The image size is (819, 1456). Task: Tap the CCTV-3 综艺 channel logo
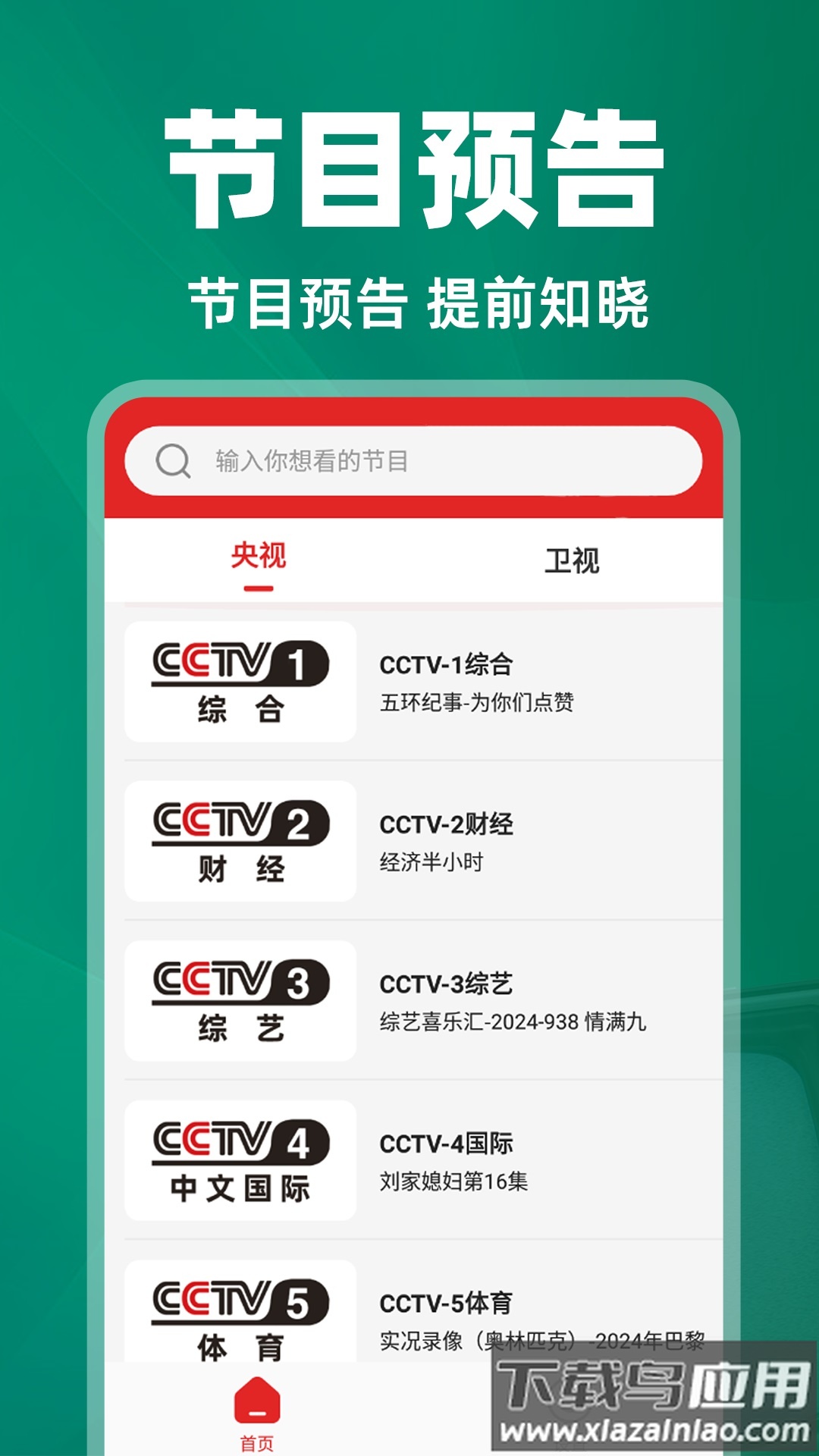tap(240, 999)
